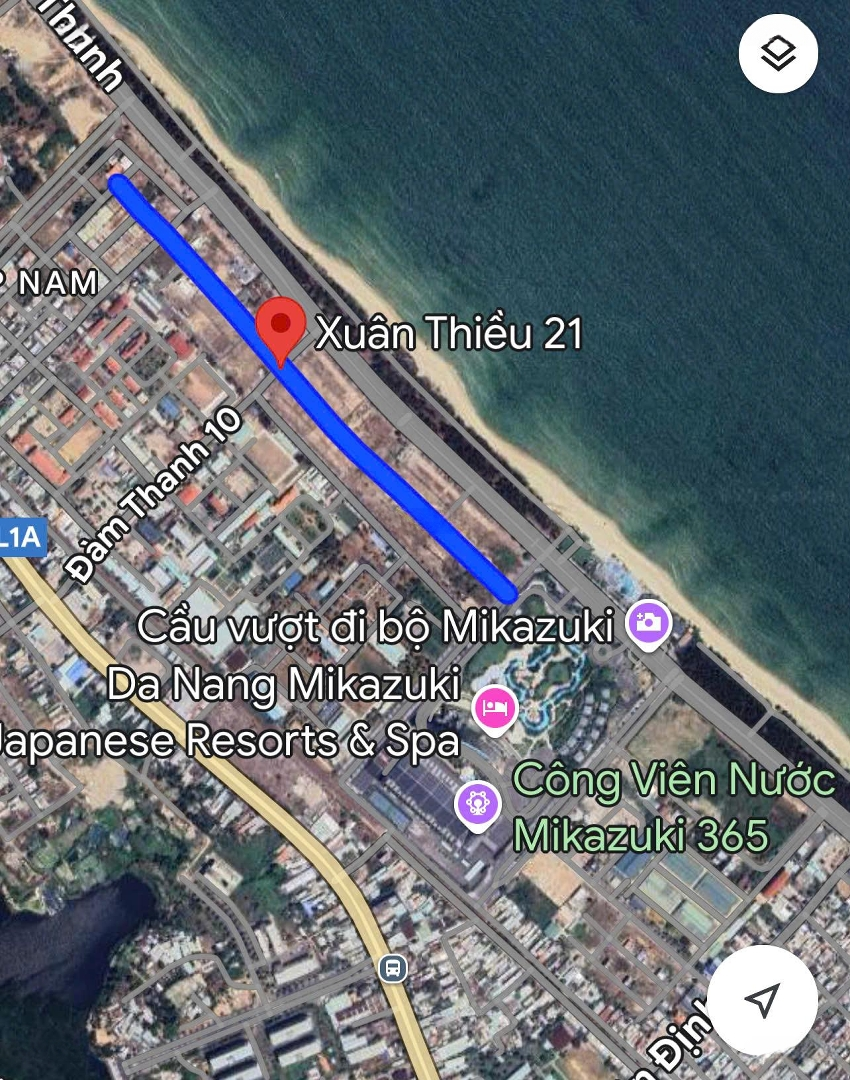Open Da Nang Mikazuki Resorts hotel marker

495,708
